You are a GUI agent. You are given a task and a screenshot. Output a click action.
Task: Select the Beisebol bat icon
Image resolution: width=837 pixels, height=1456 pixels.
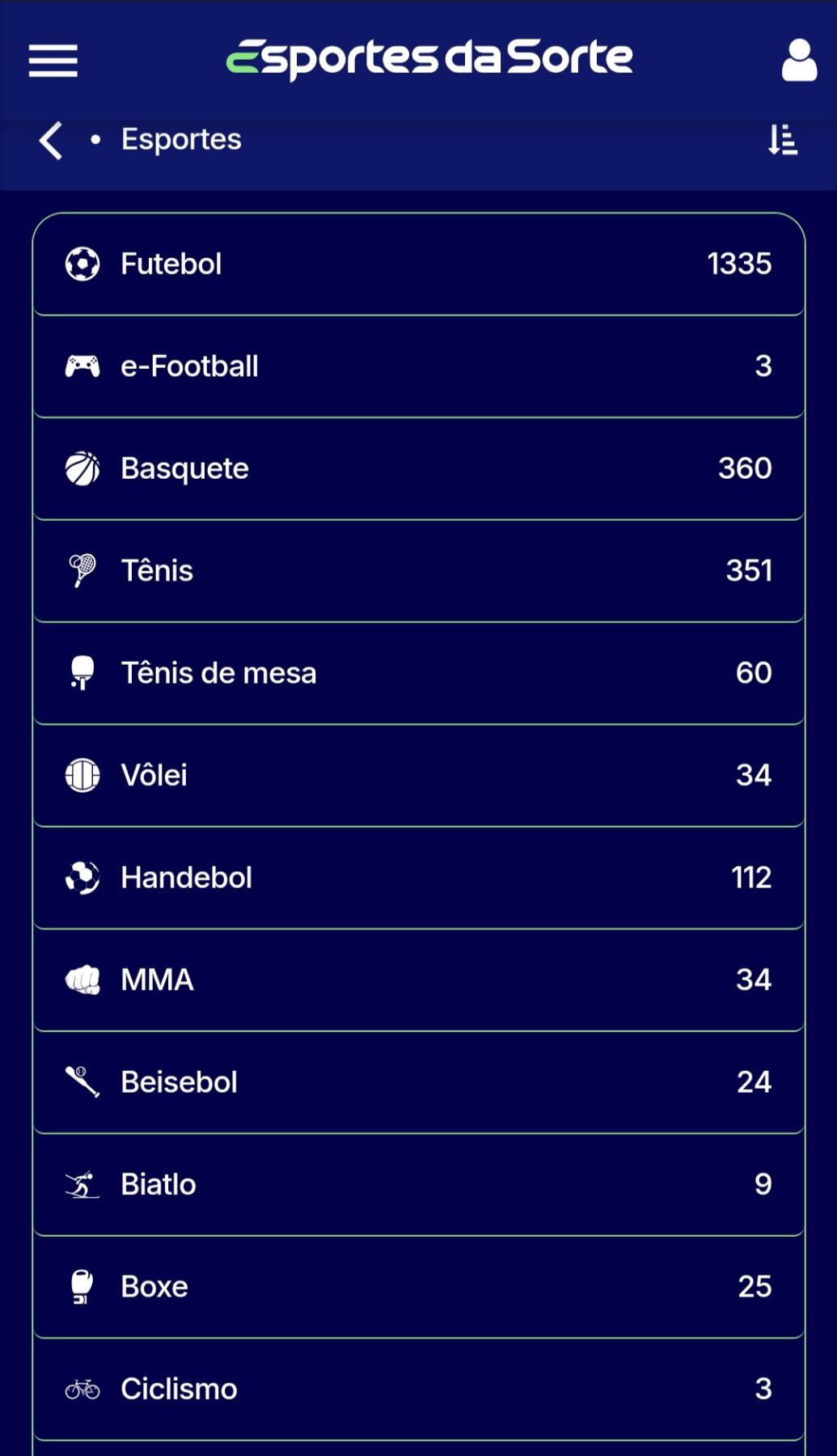pos(81,1081)
